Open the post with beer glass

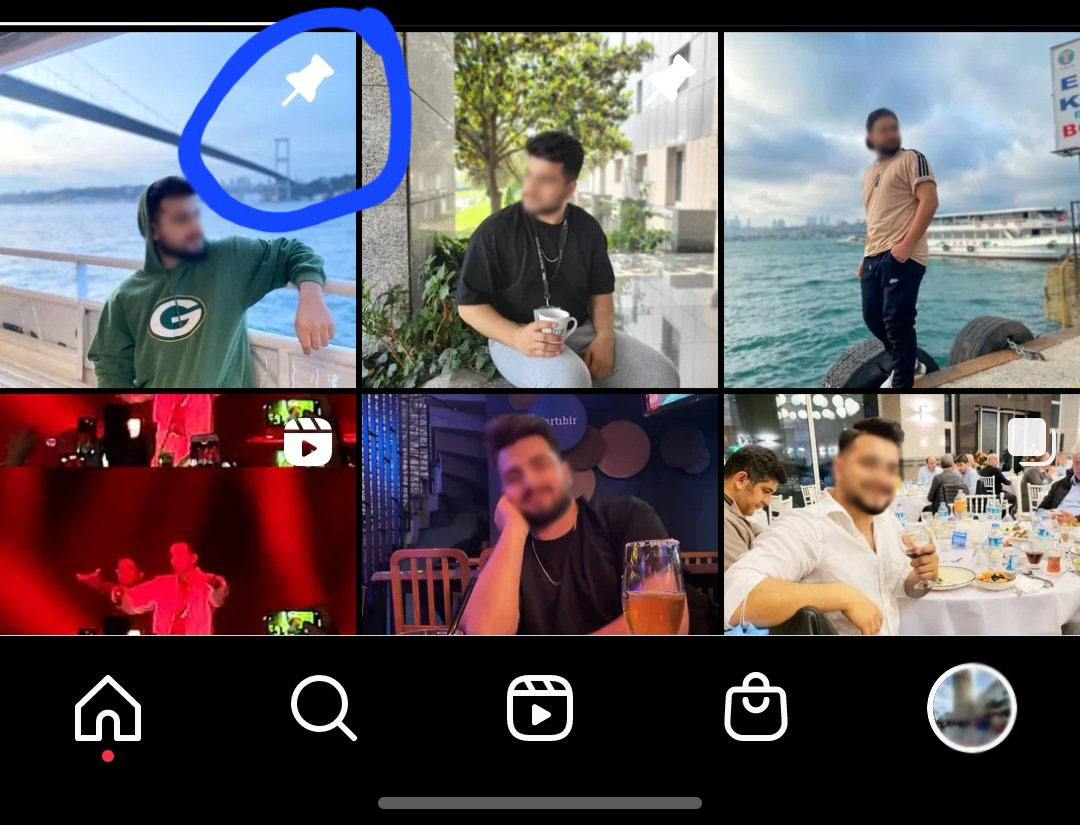point(540,514)
